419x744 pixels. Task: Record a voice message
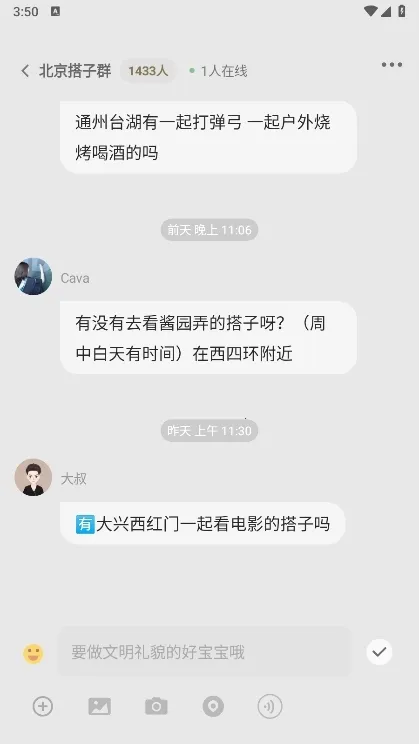click(270, 706)
